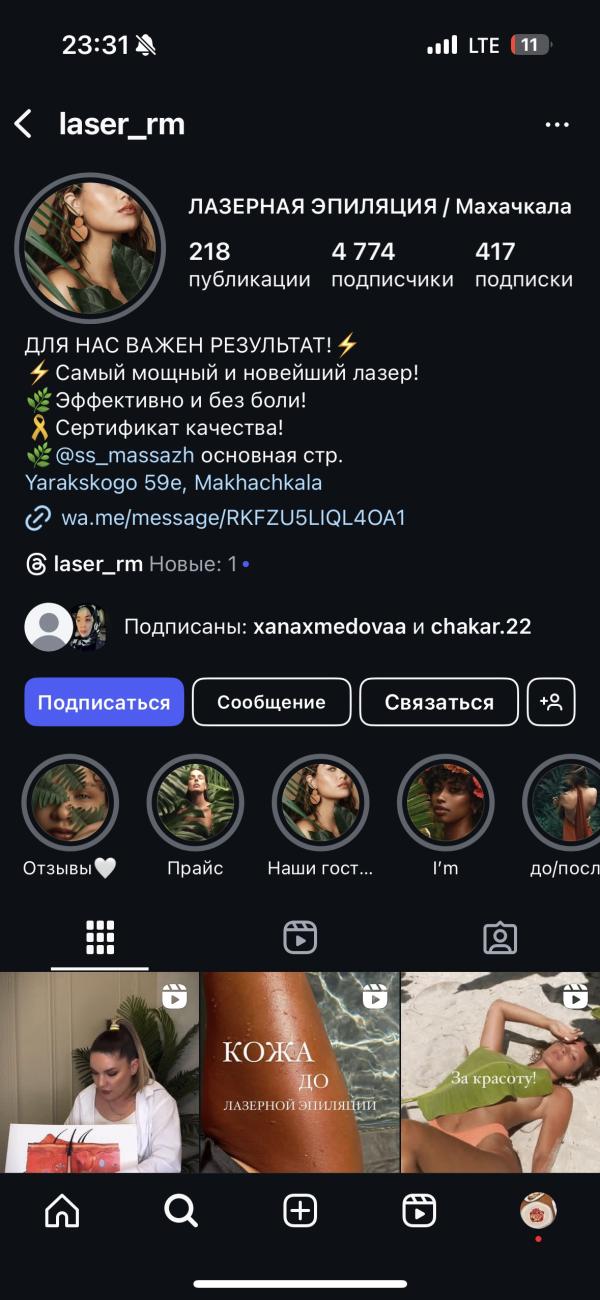Screen dimensions: 600x1300
Task: Tap the Связаться button
Action: click(439, 702)
